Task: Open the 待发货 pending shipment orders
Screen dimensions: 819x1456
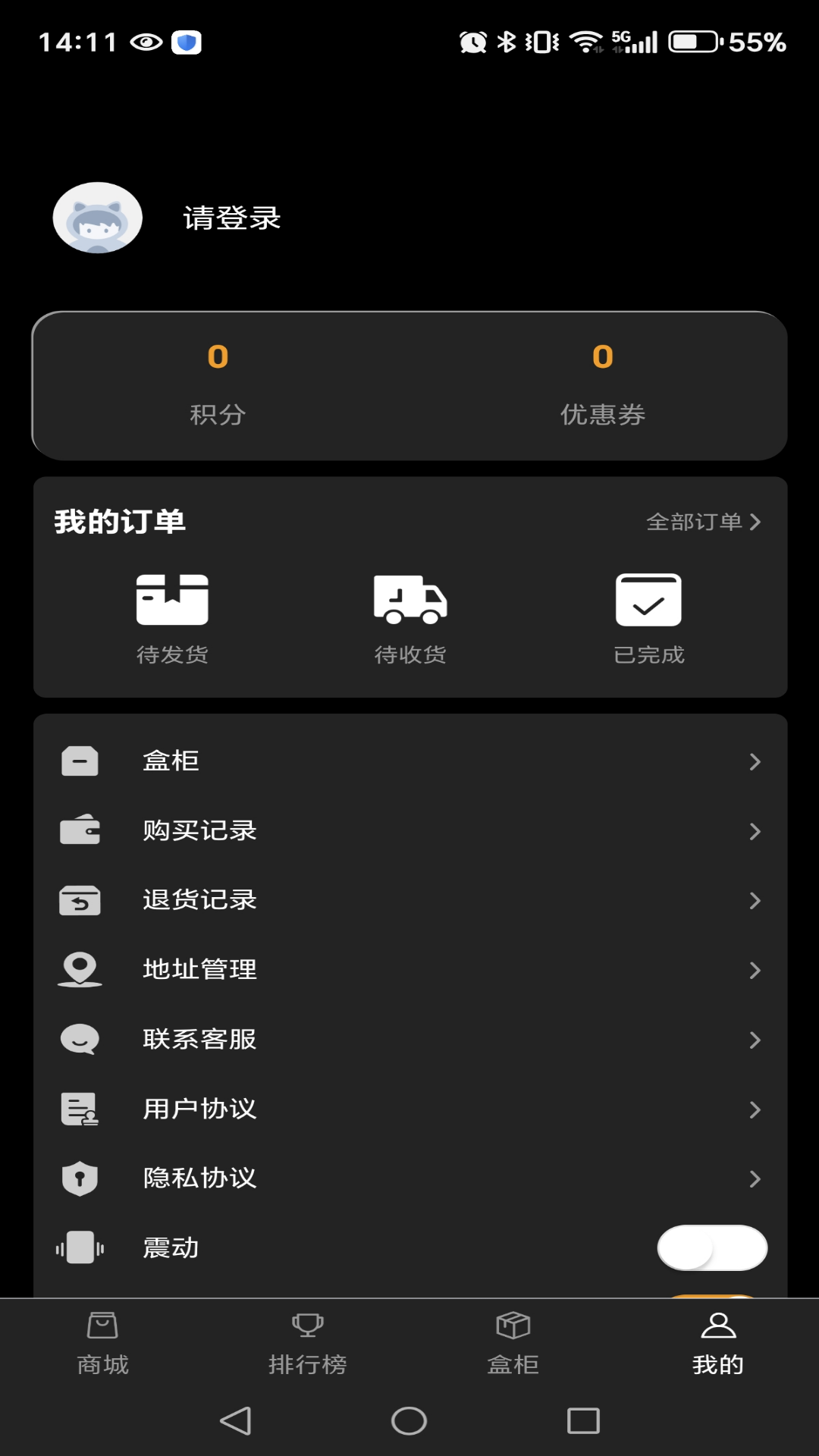Action: click(x=171, y=614)
